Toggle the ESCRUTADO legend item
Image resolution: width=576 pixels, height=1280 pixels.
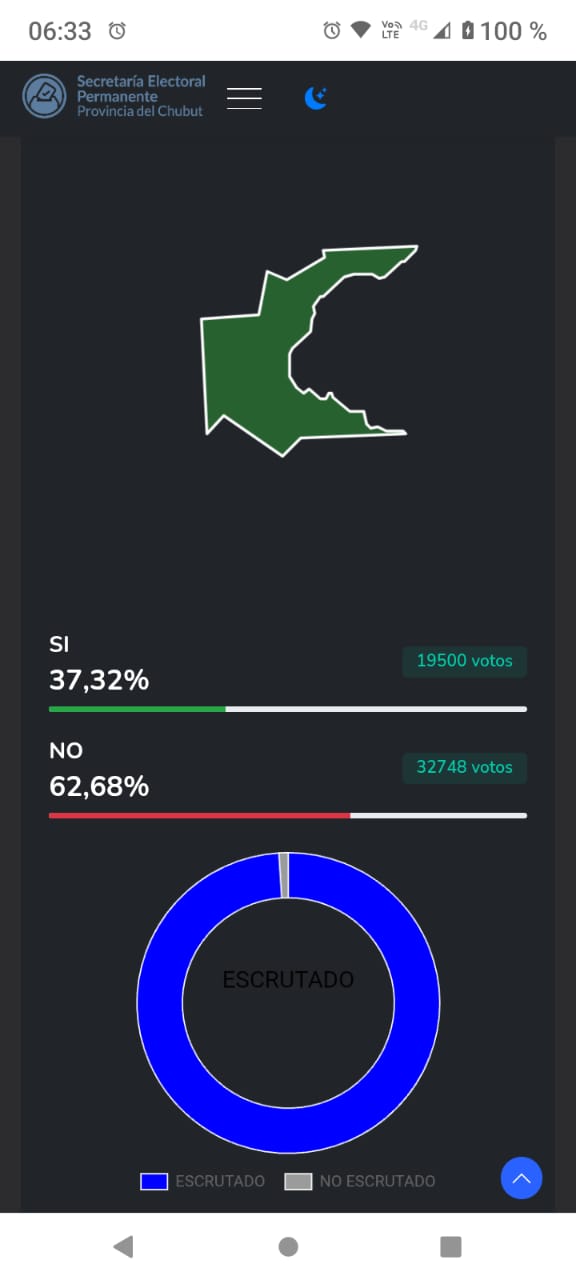coord(202,1181)
